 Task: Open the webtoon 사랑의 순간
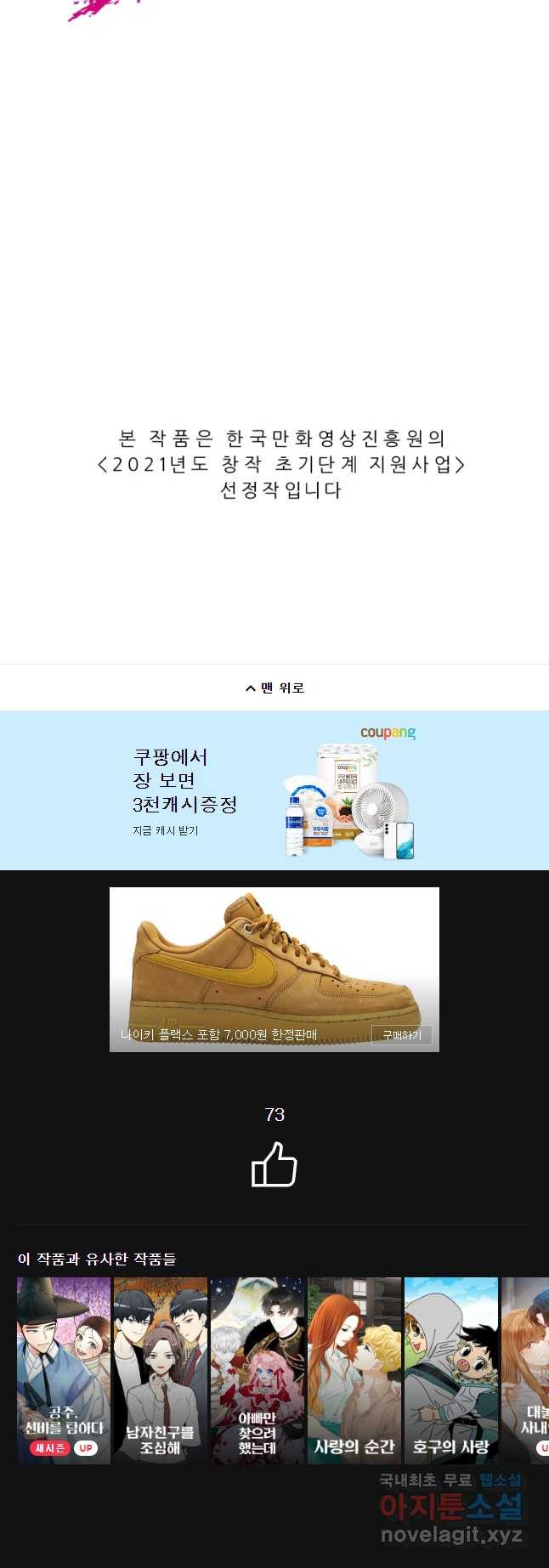(354, 1370)
